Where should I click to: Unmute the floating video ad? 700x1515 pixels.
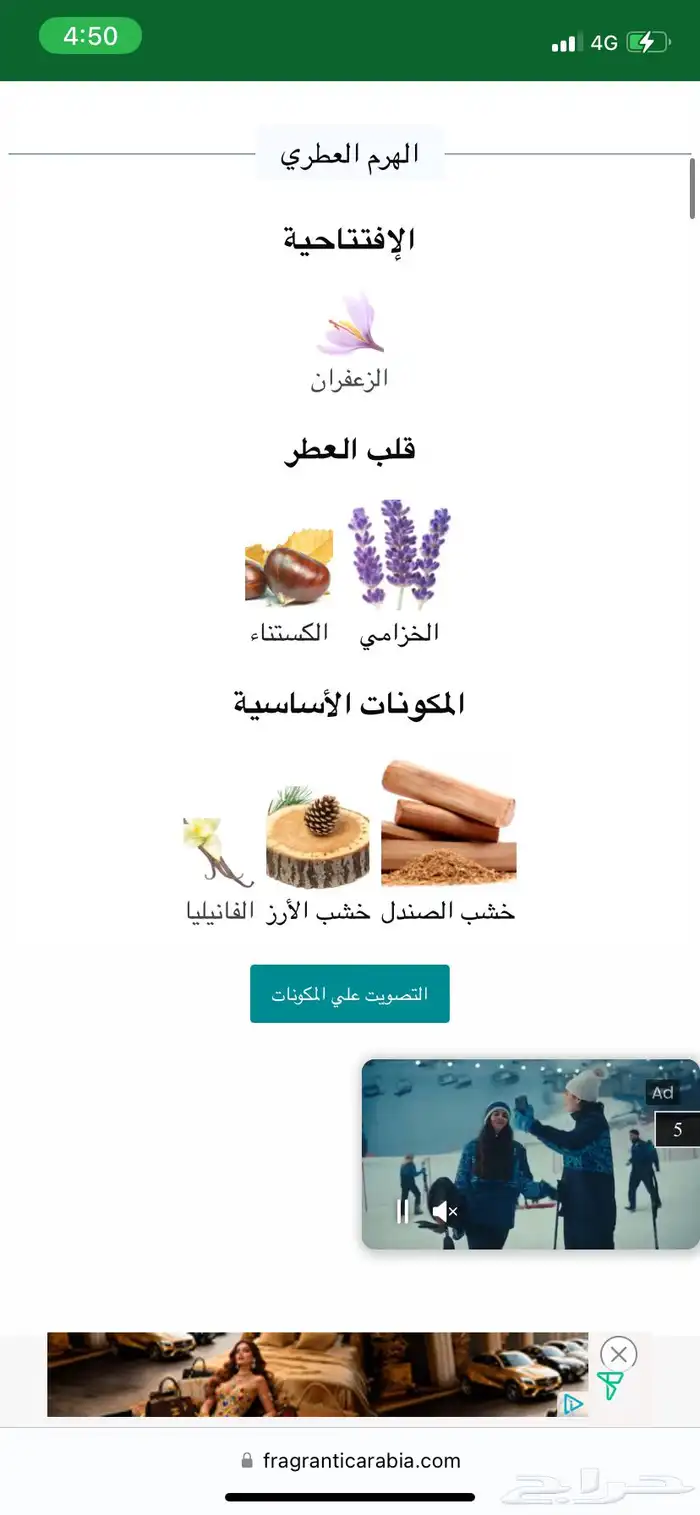pyautogui.click(x=444, y=1212)
